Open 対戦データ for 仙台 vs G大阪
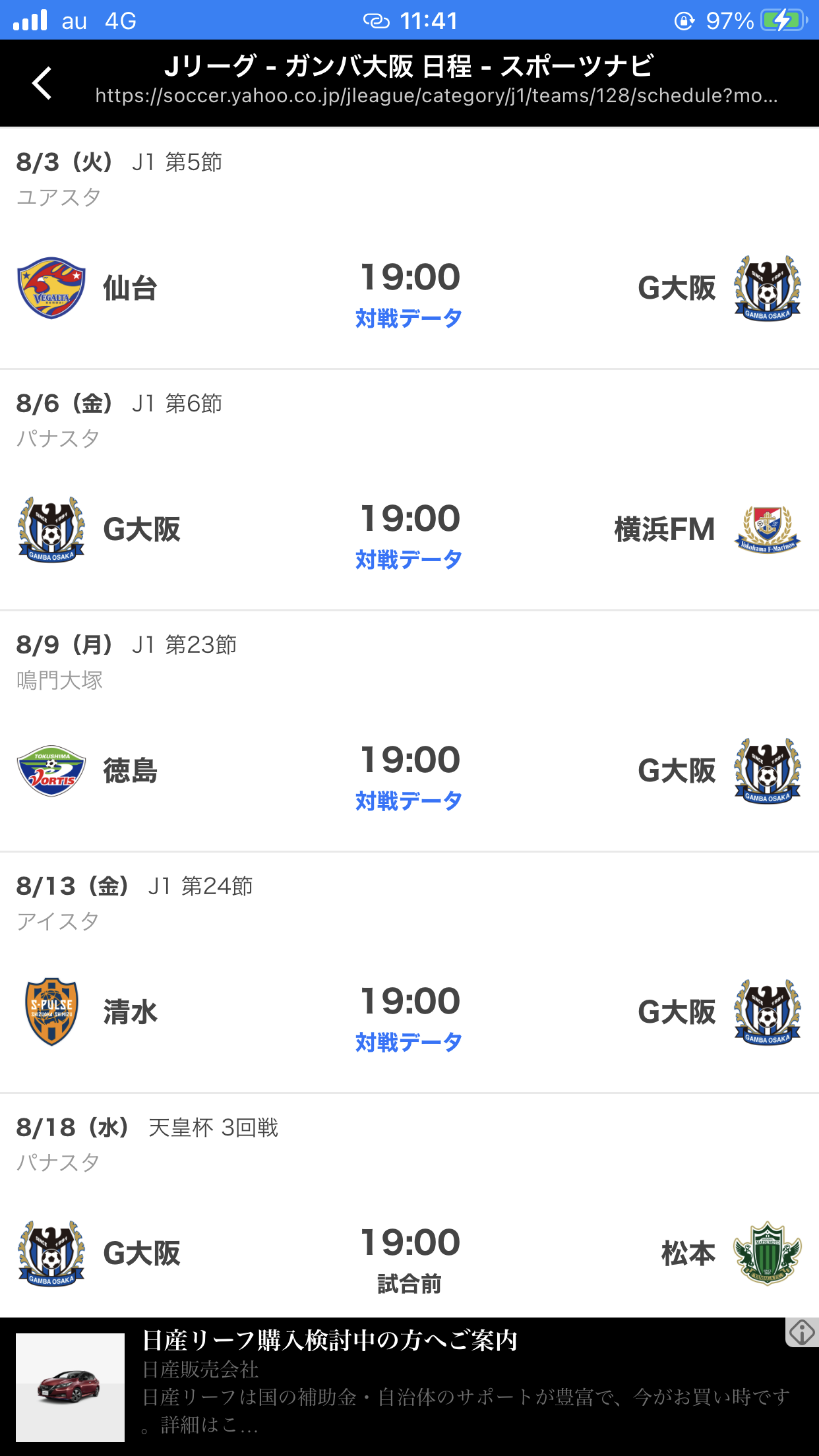The width and height of the screenshot is (819, 1456). point(409,318)
